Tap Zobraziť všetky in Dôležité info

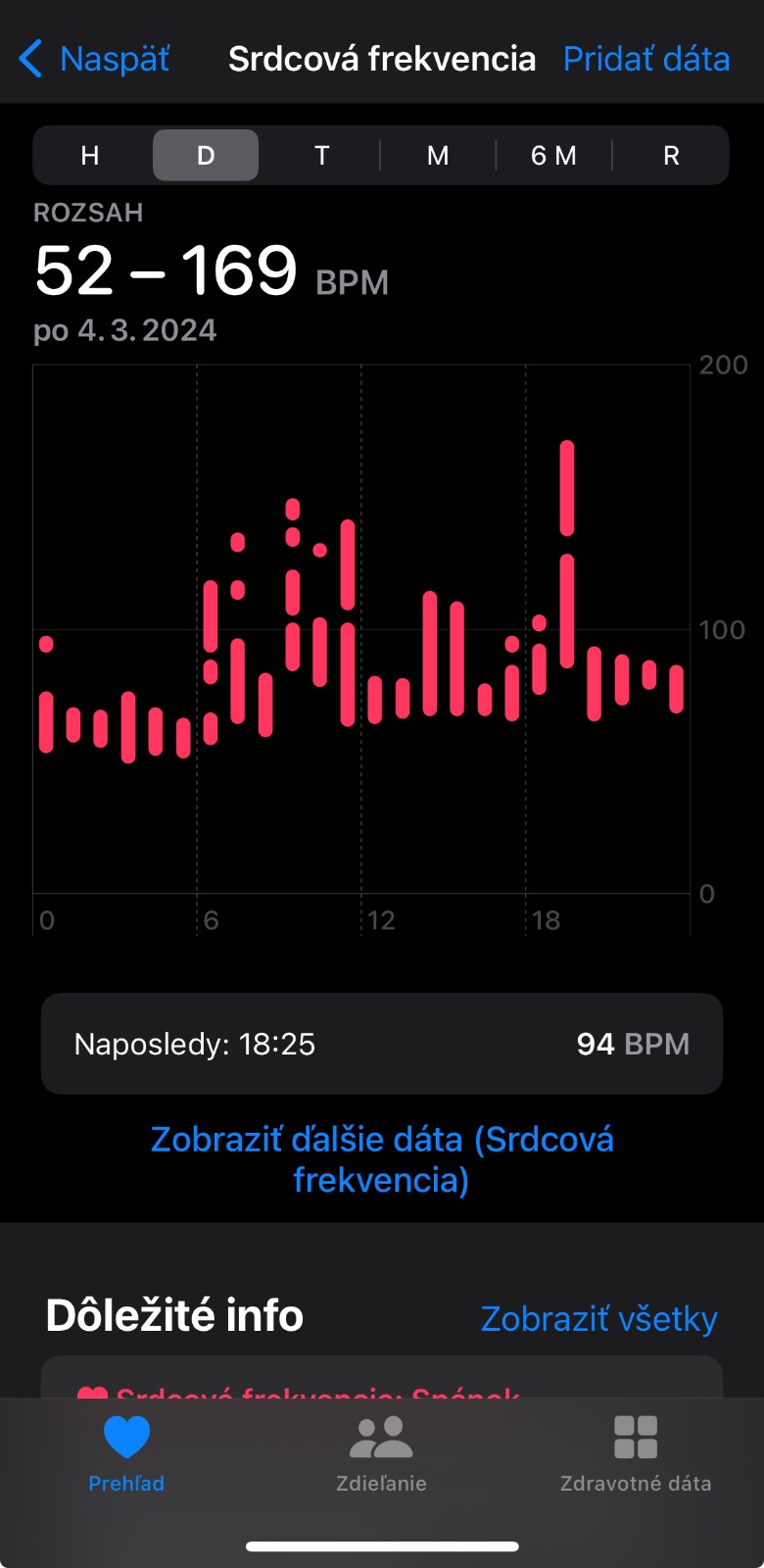[598, 1318]
